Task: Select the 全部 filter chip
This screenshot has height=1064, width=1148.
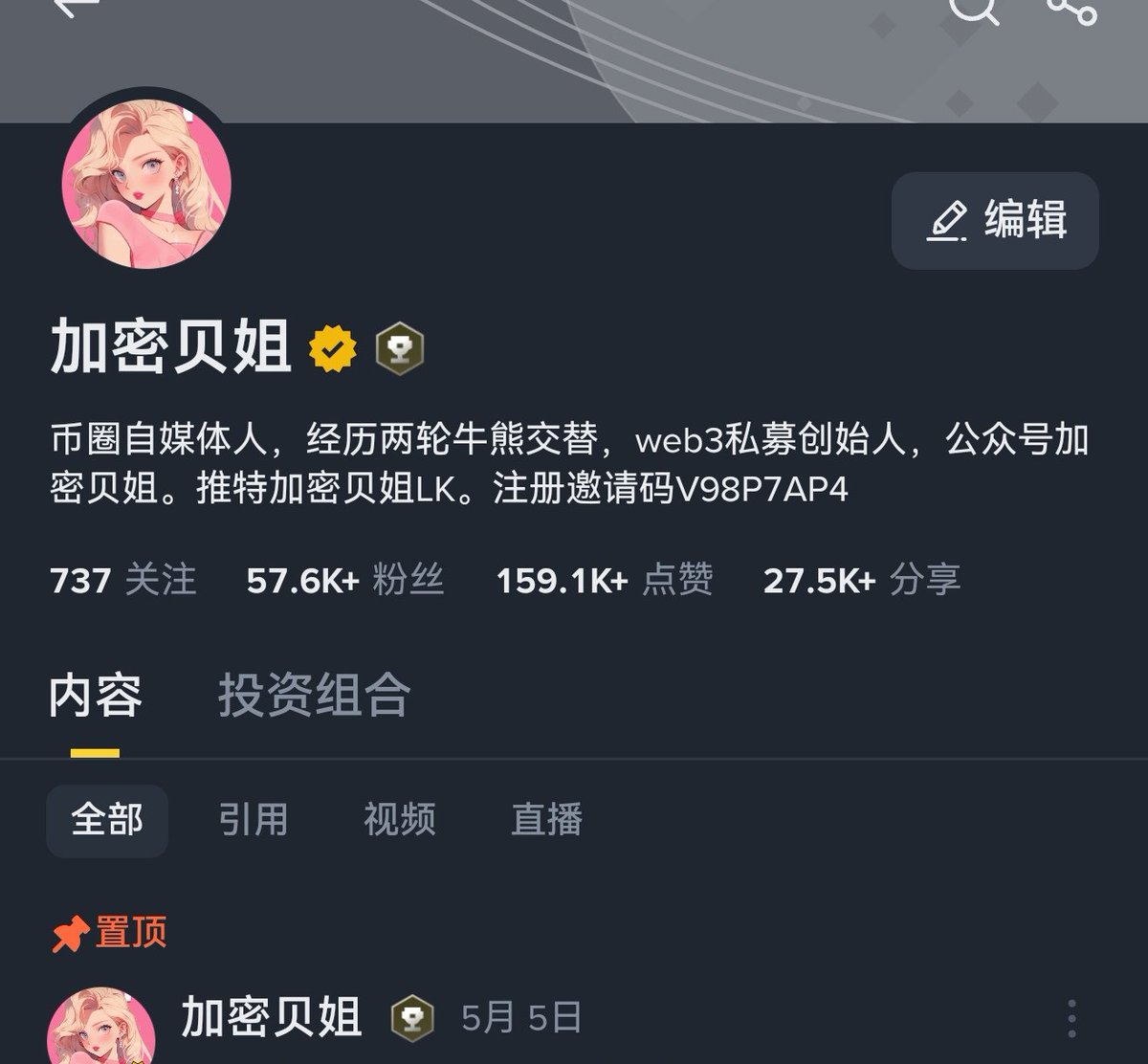Action: [x=107, y=820]
